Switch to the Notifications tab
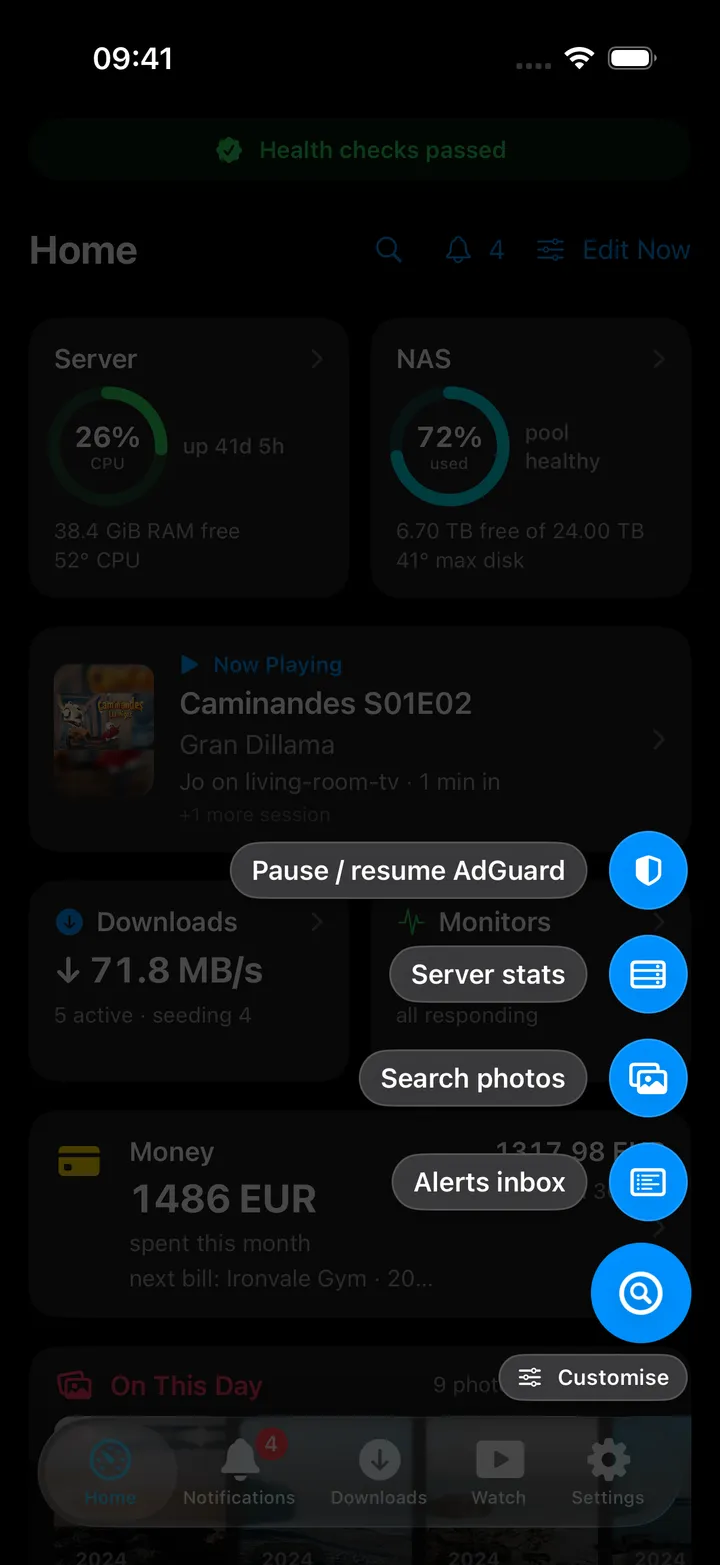 (239, 1472)
